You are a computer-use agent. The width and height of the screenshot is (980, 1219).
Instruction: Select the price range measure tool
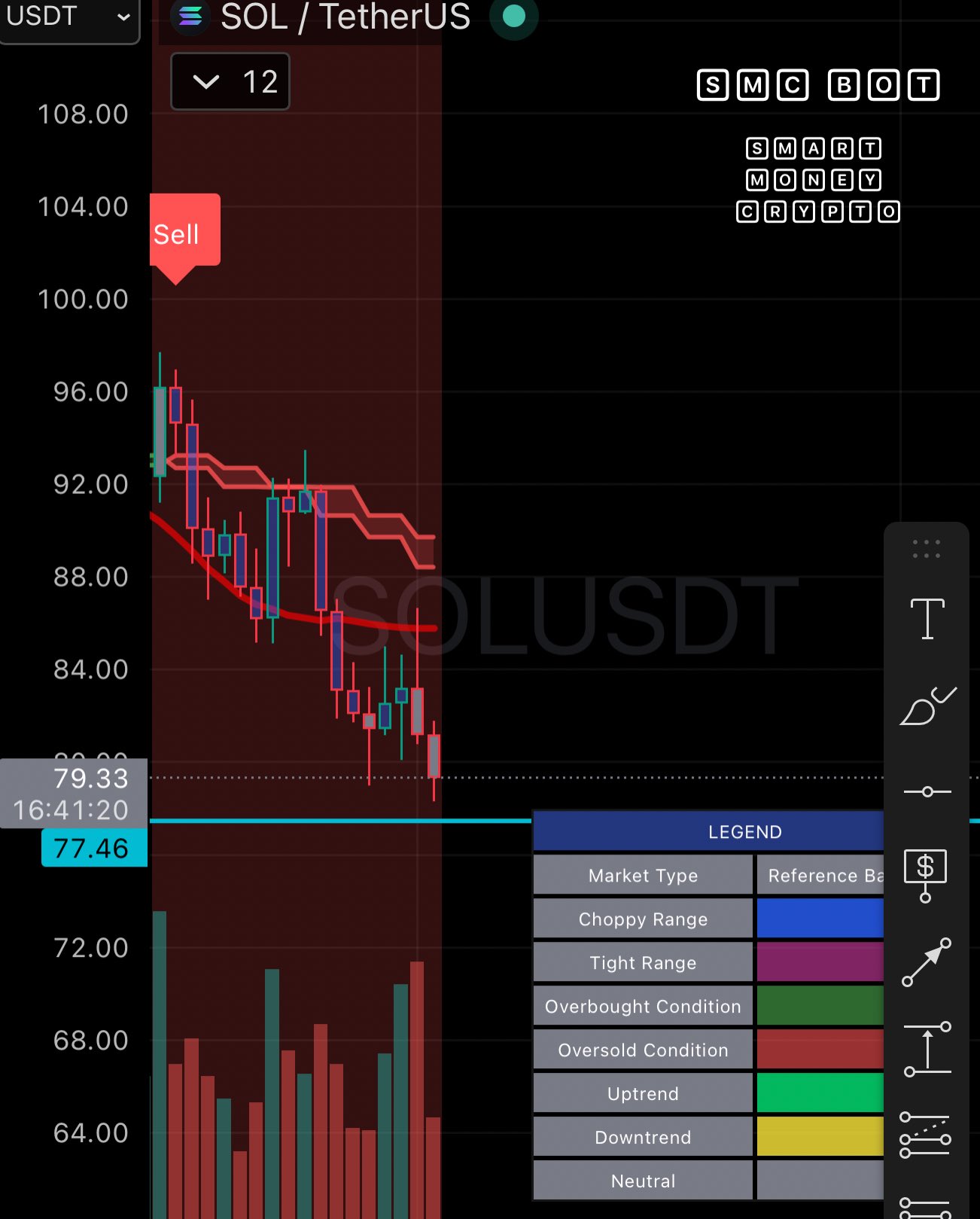point(927,1049)
